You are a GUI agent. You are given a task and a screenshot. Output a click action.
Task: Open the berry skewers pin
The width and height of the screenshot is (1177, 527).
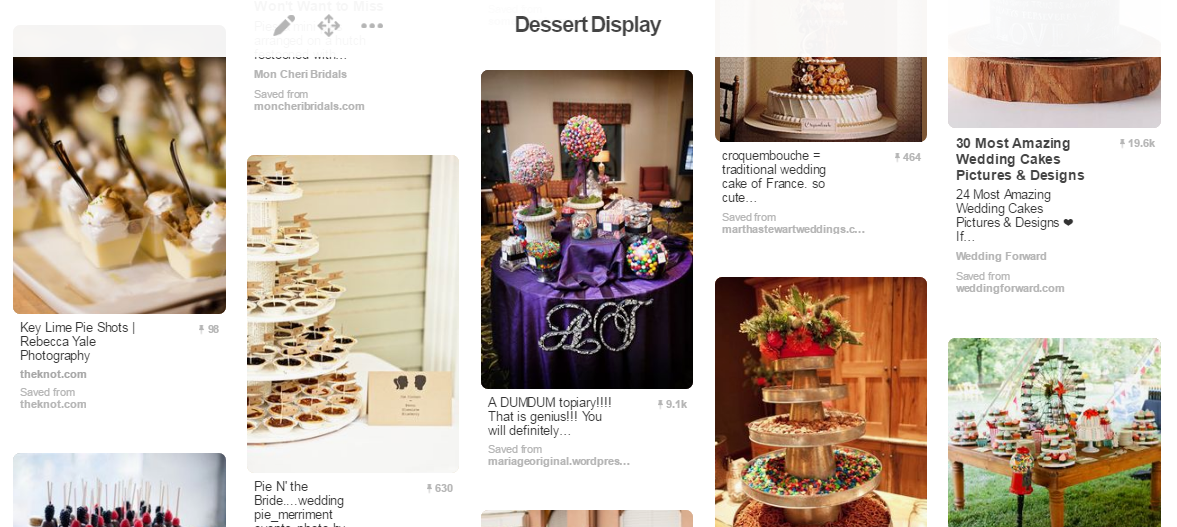[119, 490]
